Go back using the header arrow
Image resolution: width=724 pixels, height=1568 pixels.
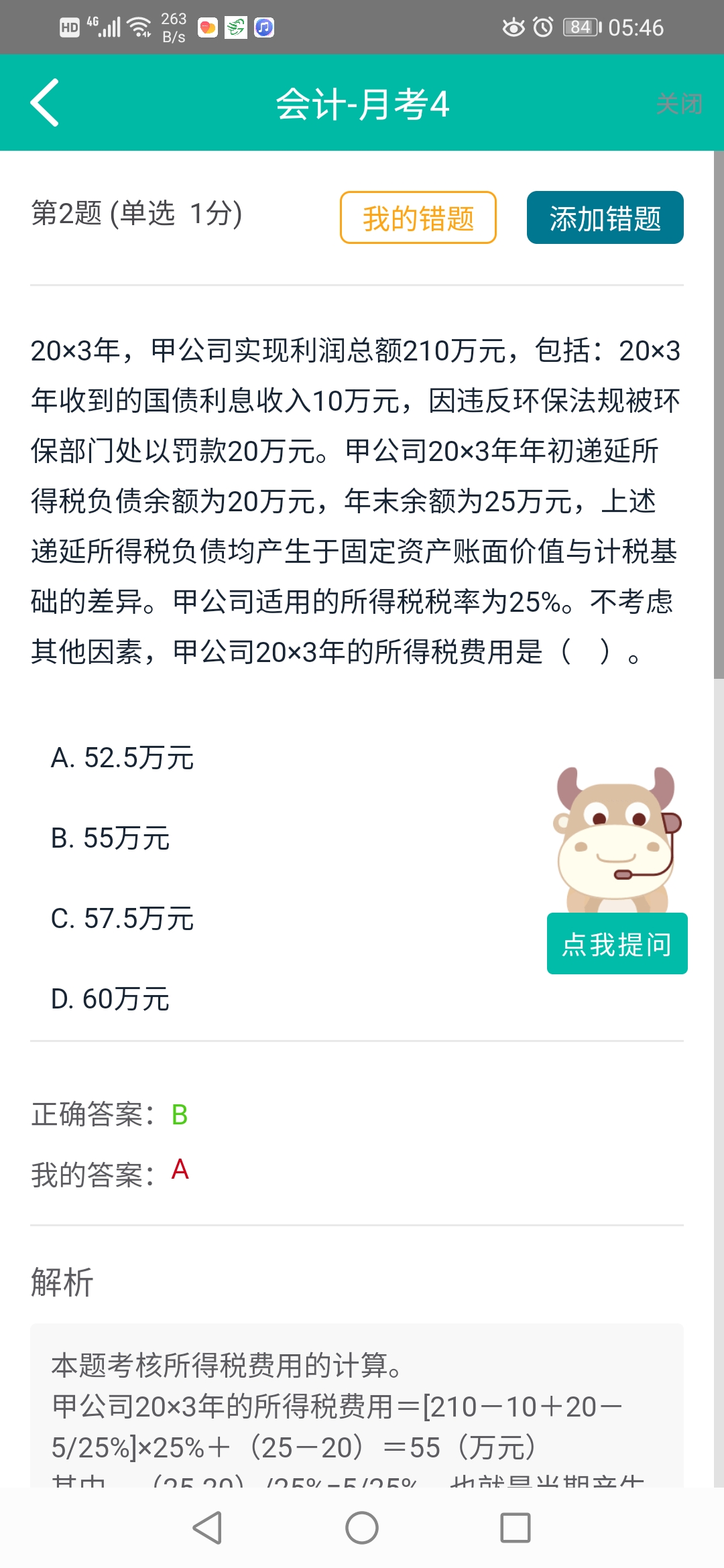(x=45, y=103)
